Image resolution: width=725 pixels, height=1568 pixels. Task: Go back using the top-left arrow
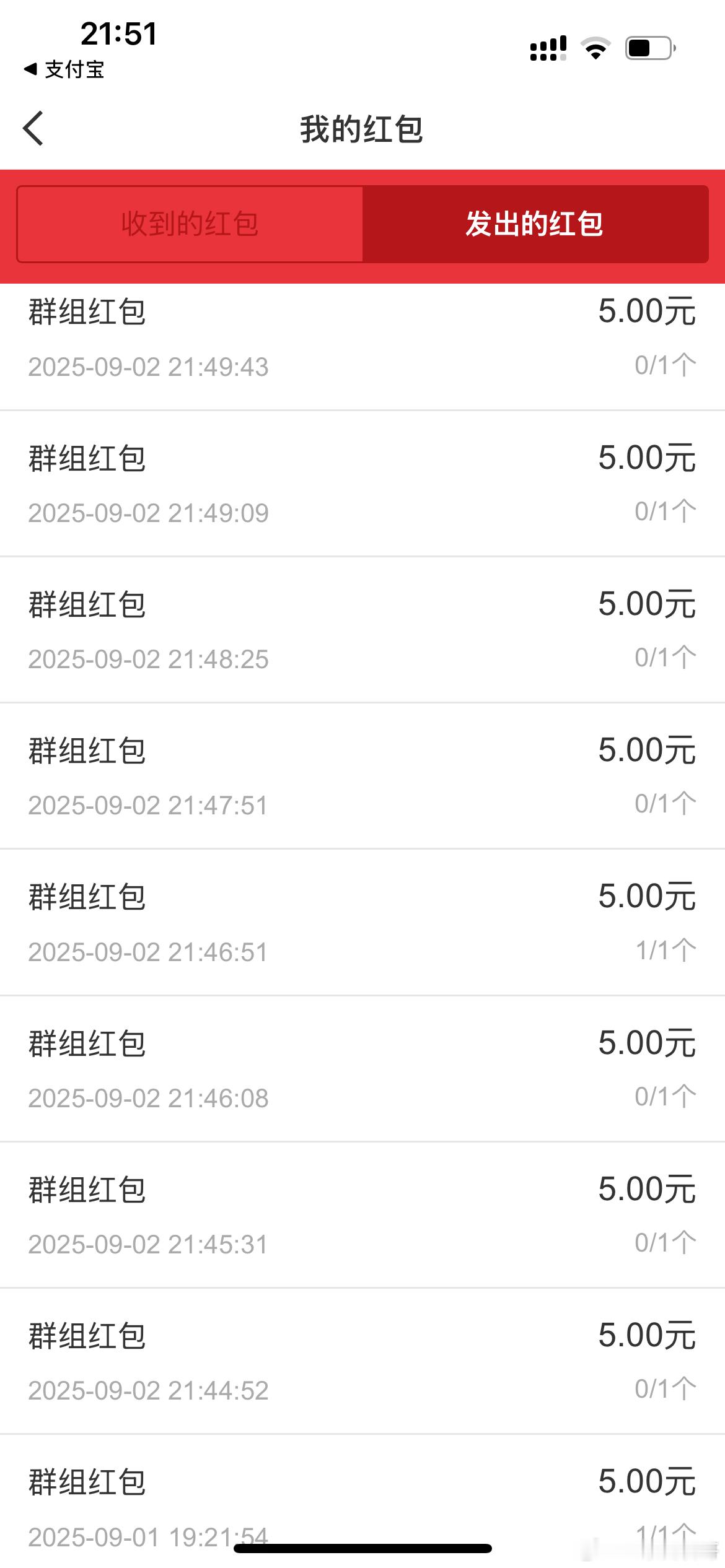[x=33, y=129]
